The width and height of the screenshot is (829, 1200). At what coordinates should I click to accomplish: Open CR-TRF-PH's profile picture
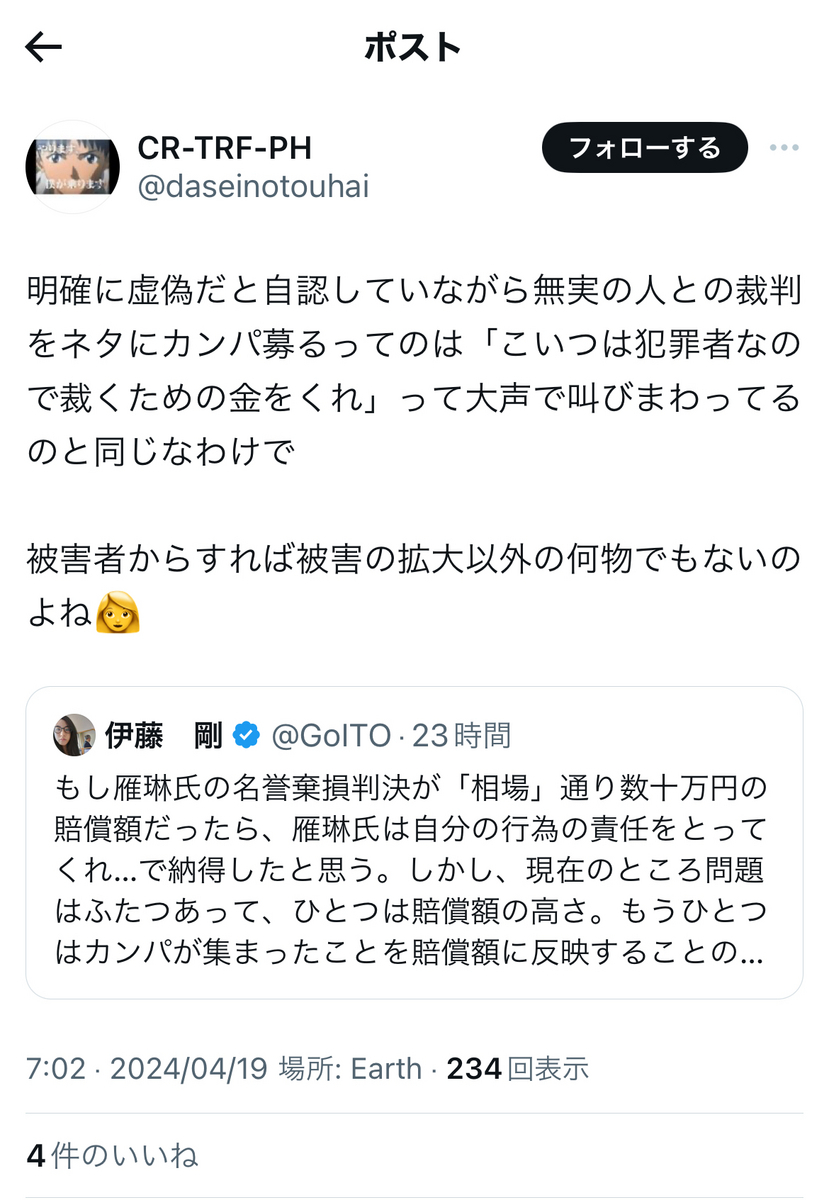72,167
